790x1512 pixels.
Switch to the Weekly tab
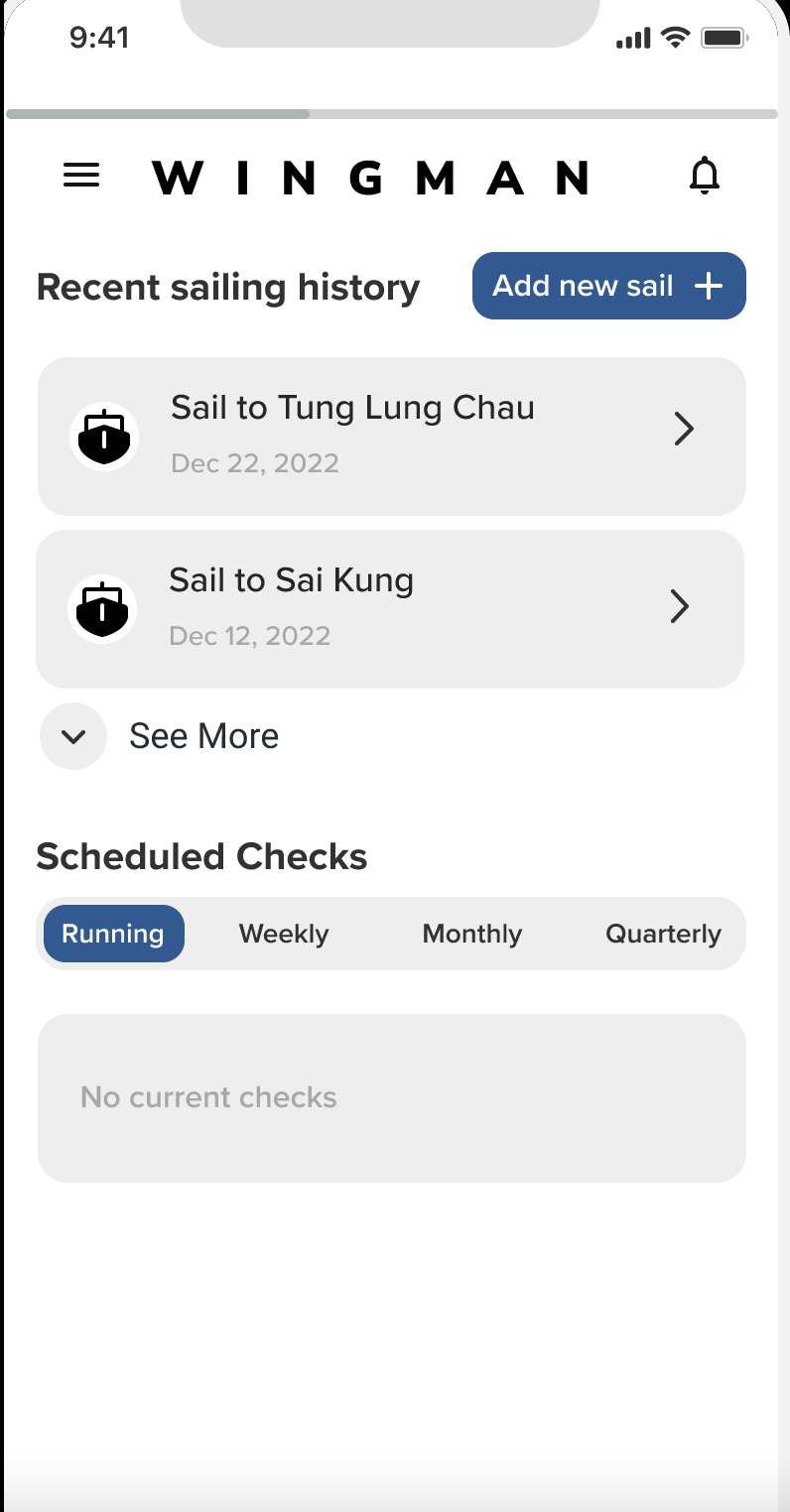(284, 934)
